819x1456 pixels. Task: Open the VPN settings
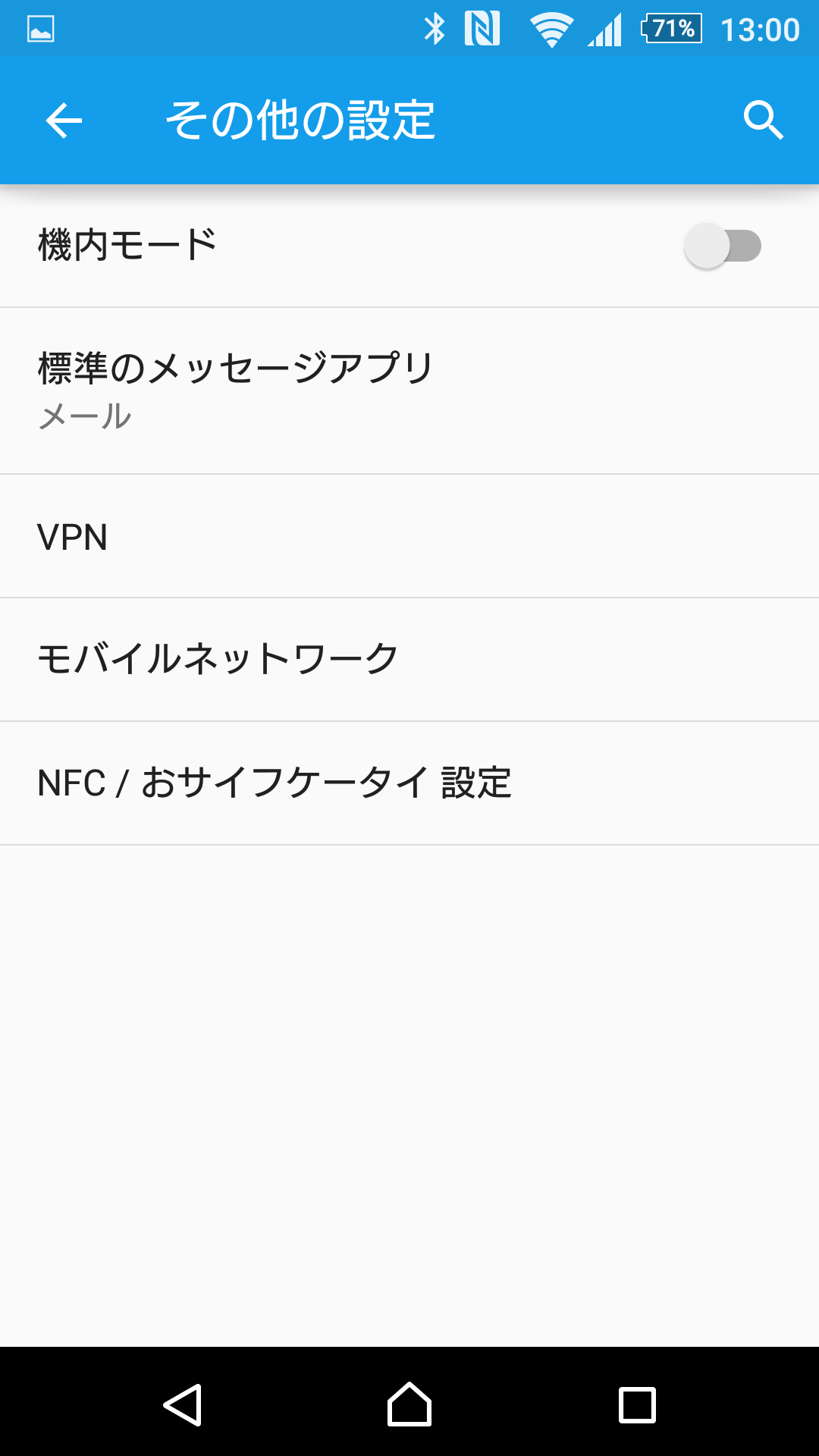coord(409,537)
